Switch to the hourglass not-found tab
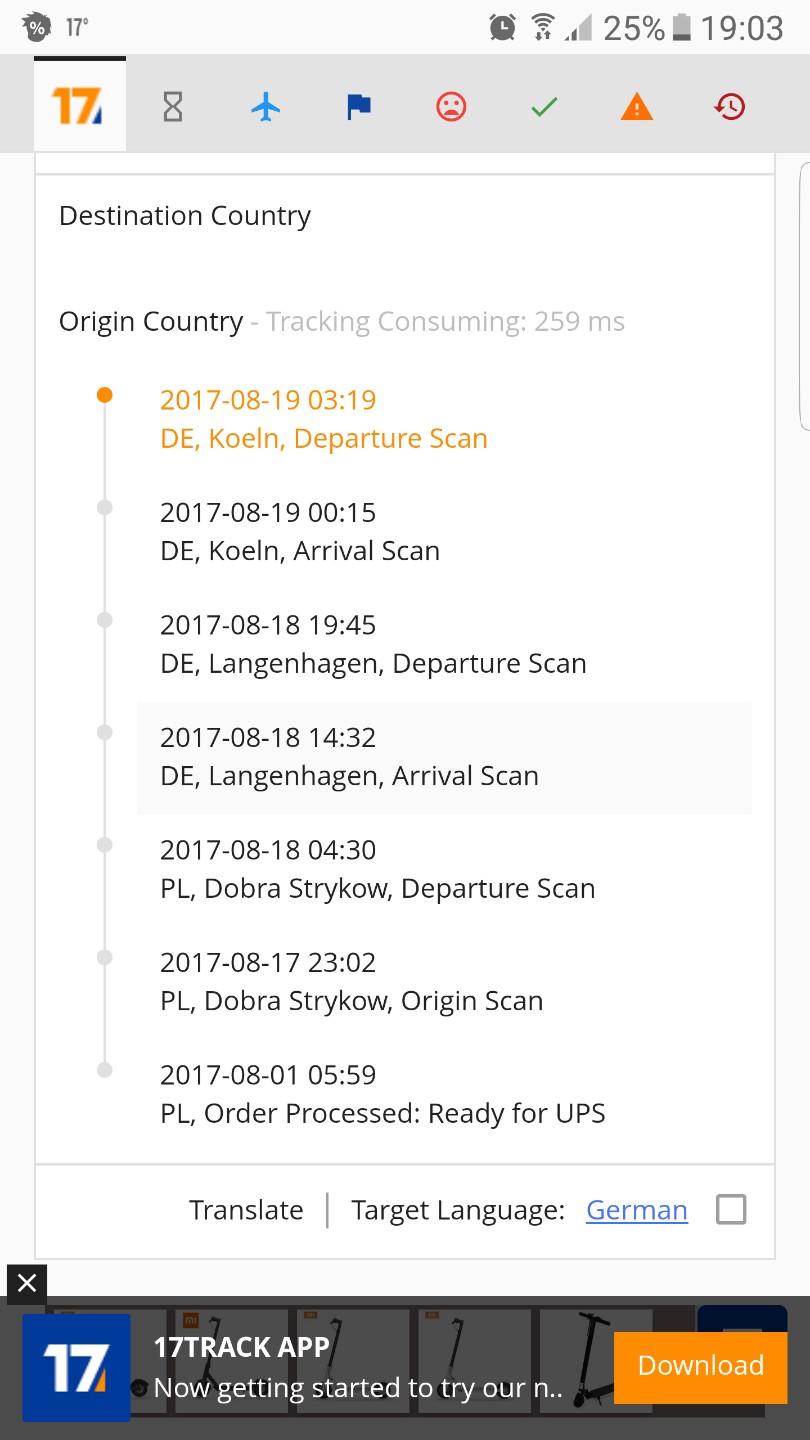This screenshot has height=1440, width=810. (x=173, y=106)
